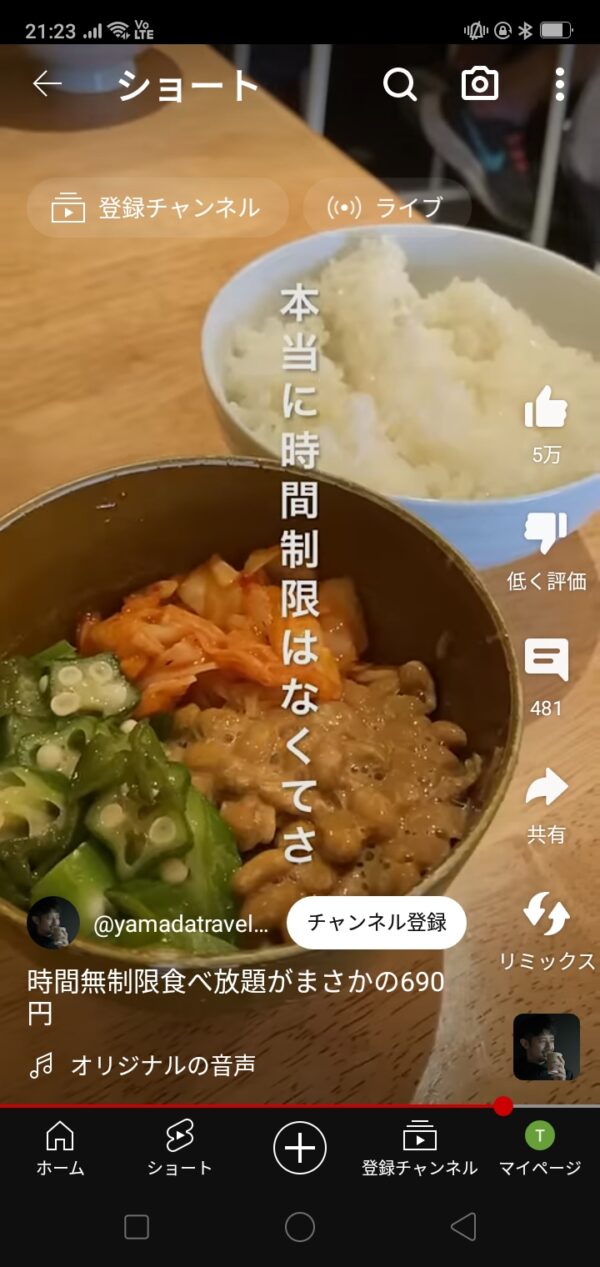Select the ライブ chip

[x=386, y=208]
